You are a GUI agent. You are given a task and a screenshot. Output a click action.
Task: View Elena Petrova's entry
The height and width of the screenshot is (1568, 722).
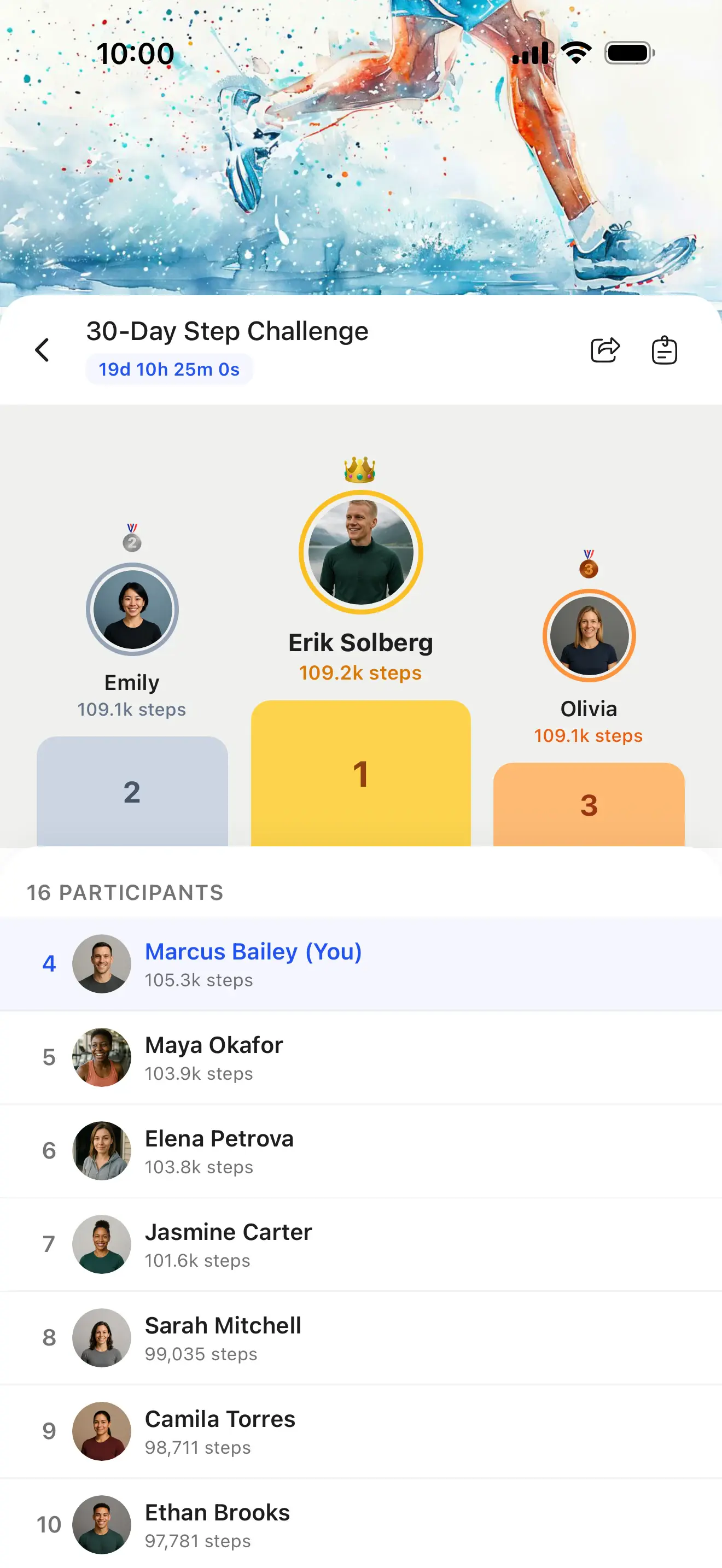361,1150
